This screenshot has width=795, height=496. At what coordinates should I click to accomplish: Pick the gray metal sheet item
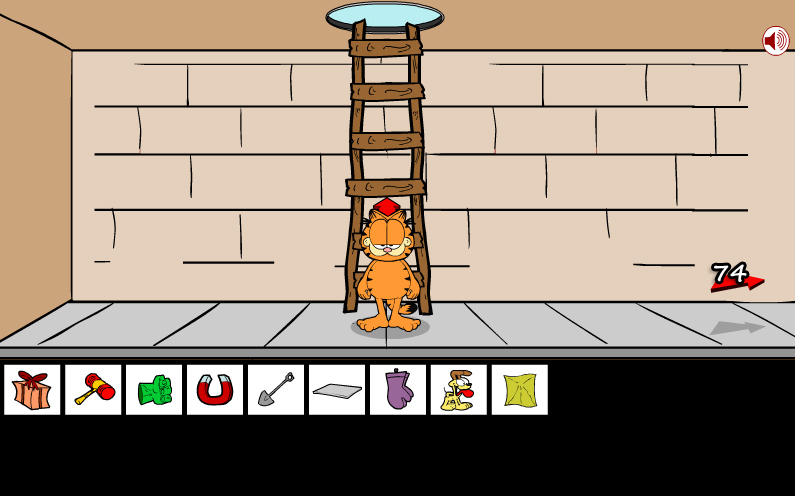pyautogui.click(x=337, y=390)
